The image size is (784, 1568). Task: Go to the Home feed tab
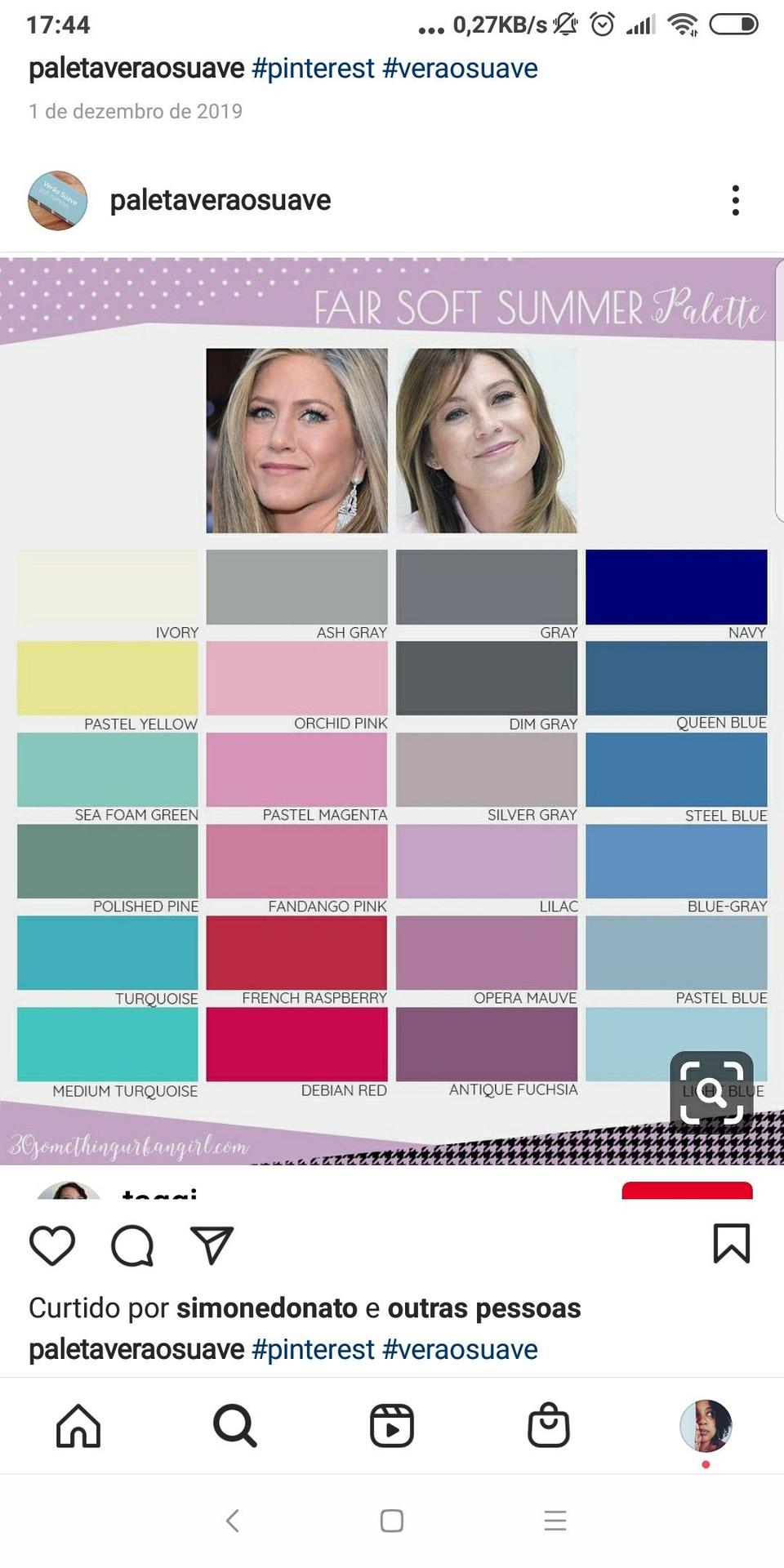[x=78, y=1426]
